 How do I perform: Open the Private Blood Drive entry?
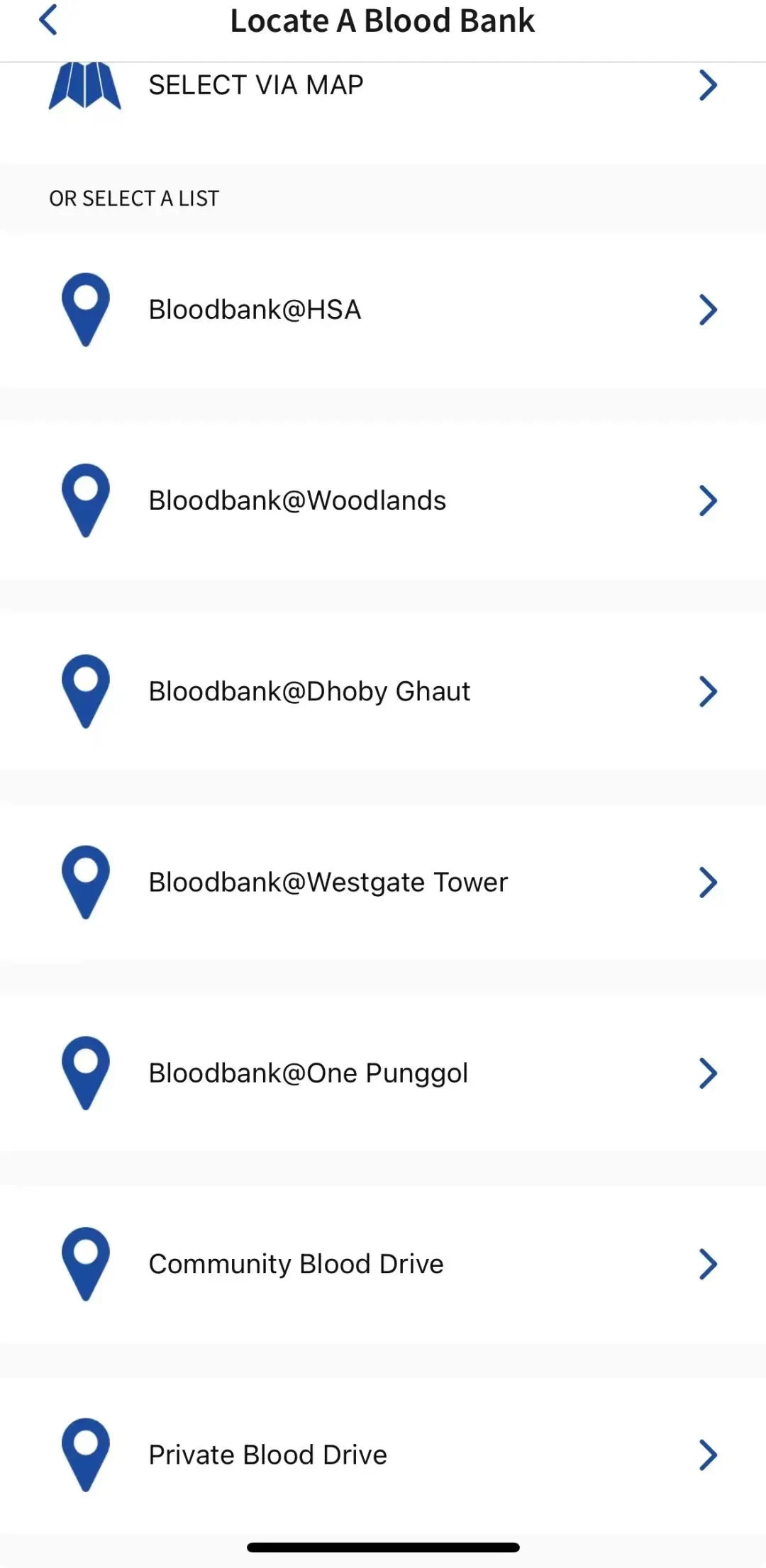383,1455
